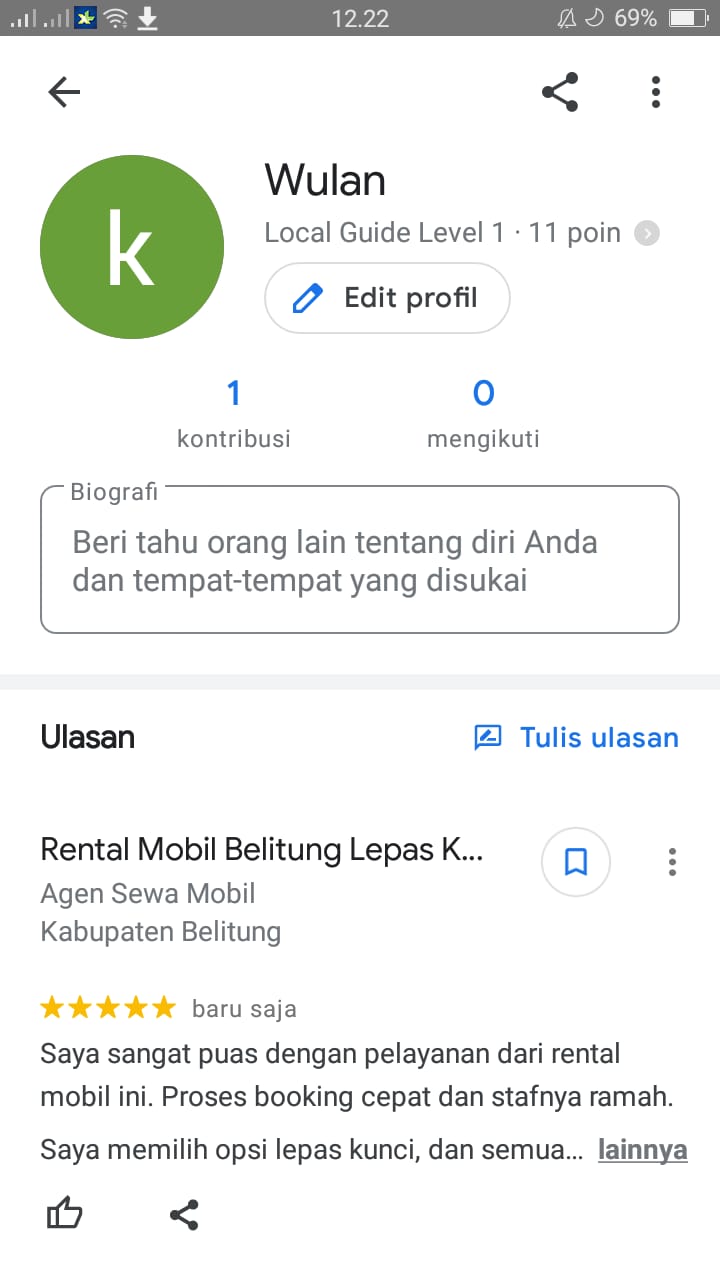View the 0 mengikuti list
The width and height of the screenshot is (720, 1280).
pyautogui.click(x=484, y=412)
